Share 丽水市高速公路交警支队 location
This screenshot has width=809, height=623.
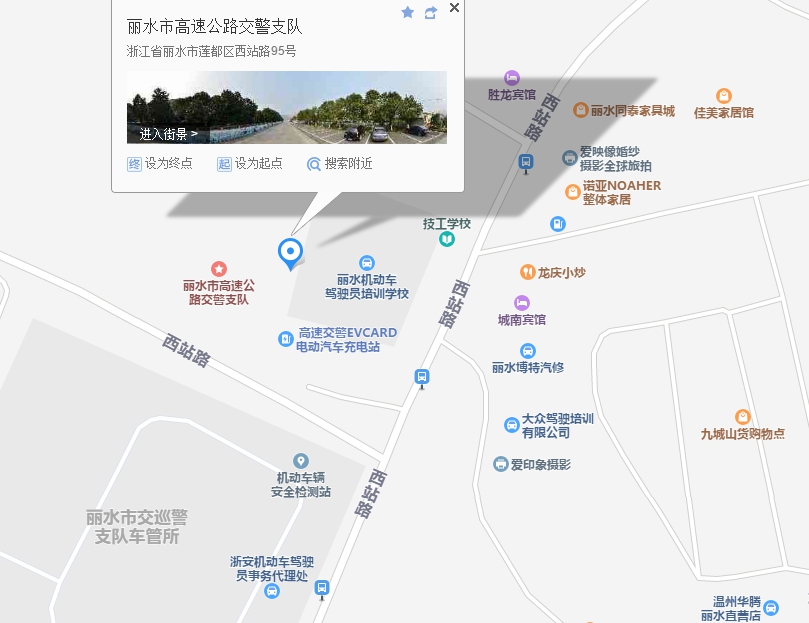point(431,12)
